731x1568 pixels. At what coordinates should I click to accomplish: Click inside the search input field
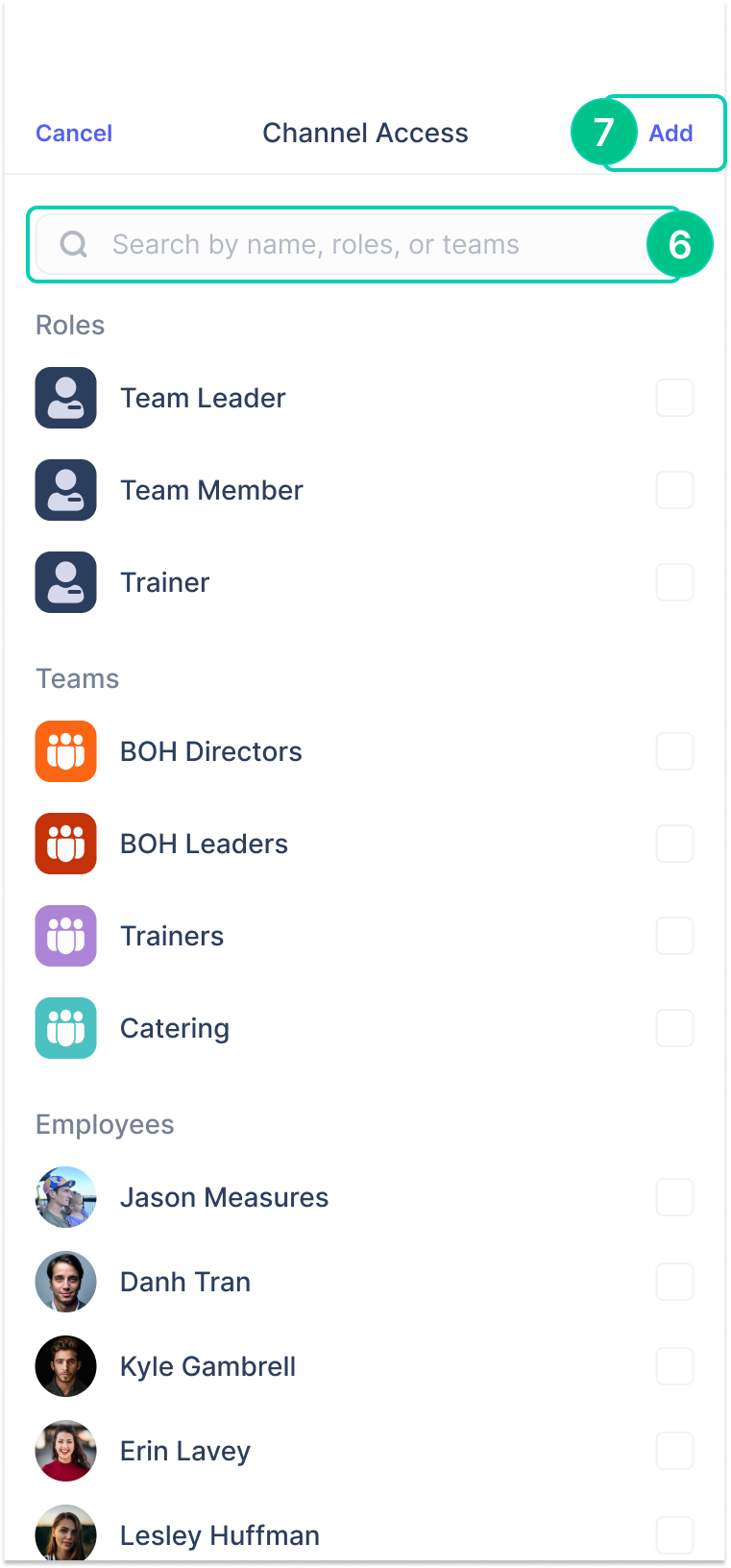[x=336, y=244]
